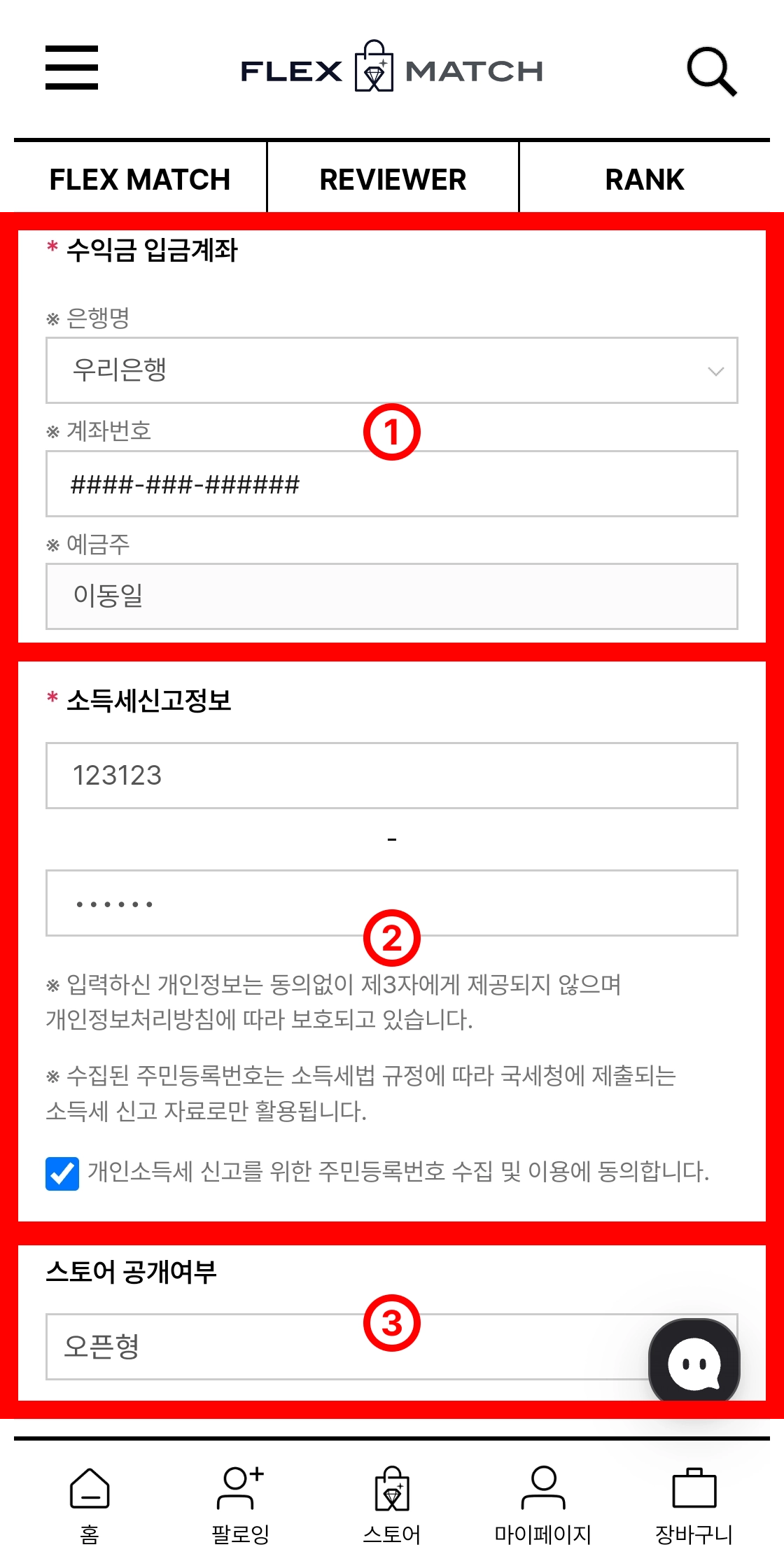Tap the 예금주 field showing 이동일

click(x=392, y=596)
